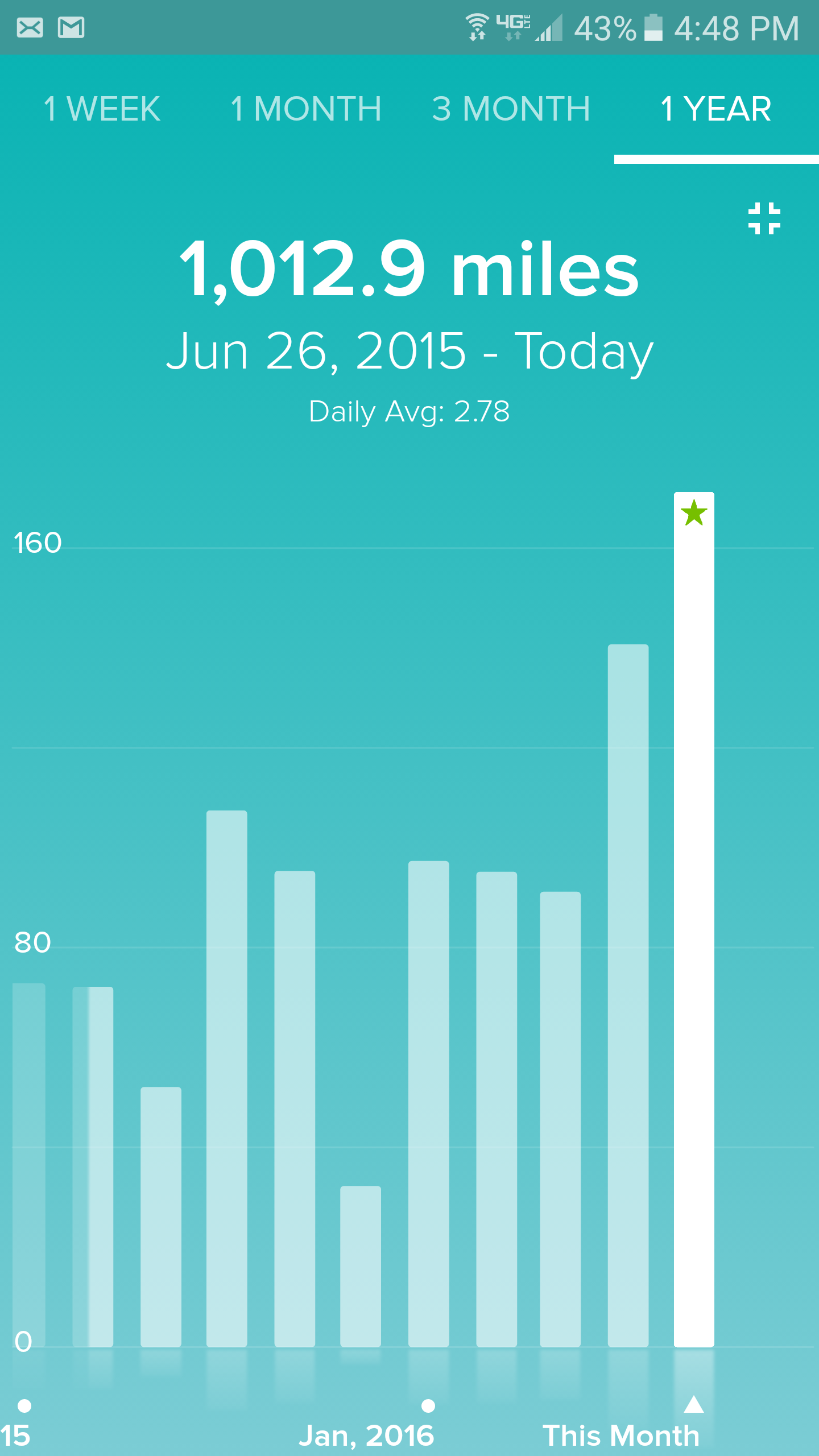Select the 3 MONTH tab
The height and width of the screenshot is (1456, 819).
click(x=511, y=108)
